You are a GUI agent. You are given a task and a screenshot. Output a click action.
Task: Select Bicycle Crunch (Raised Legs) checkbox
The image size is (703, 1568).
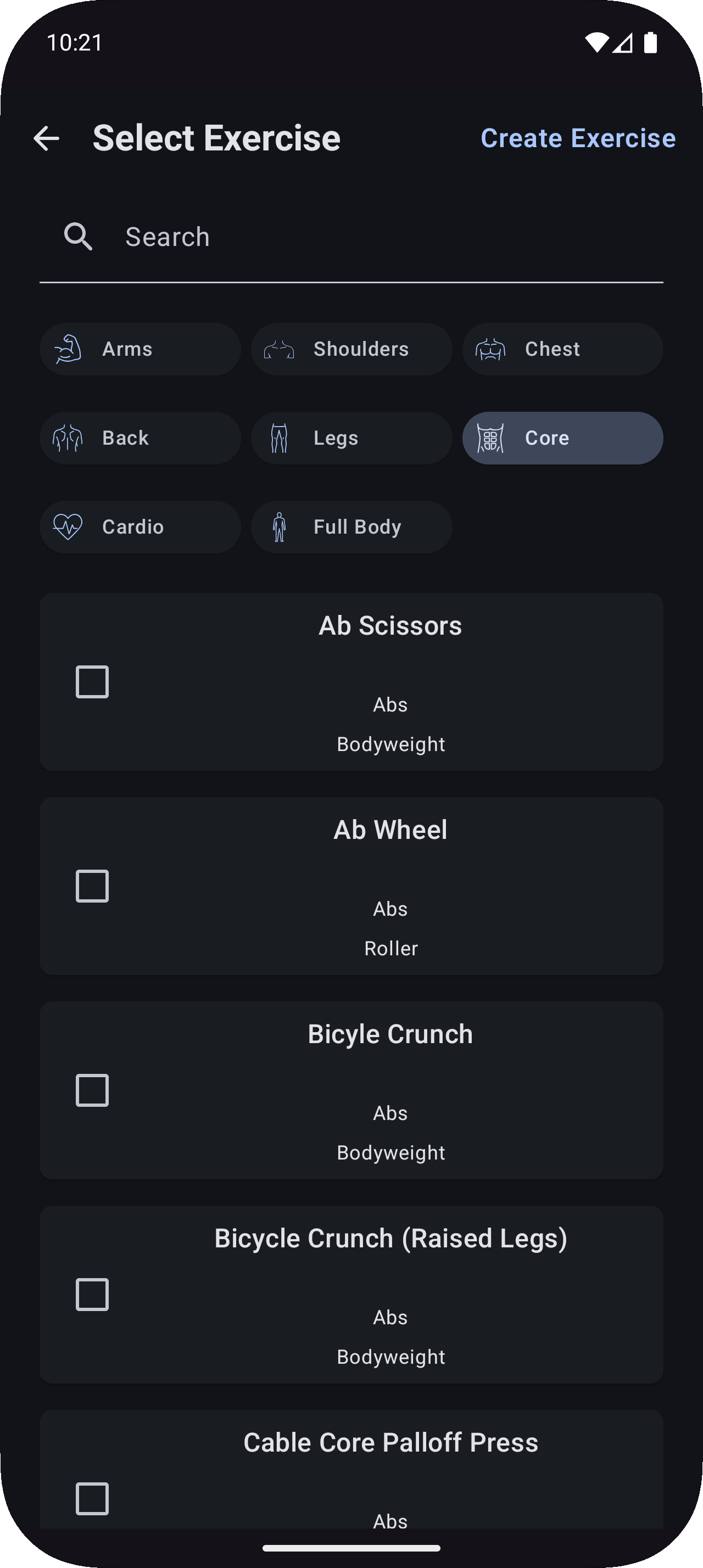coord(92,1294)
